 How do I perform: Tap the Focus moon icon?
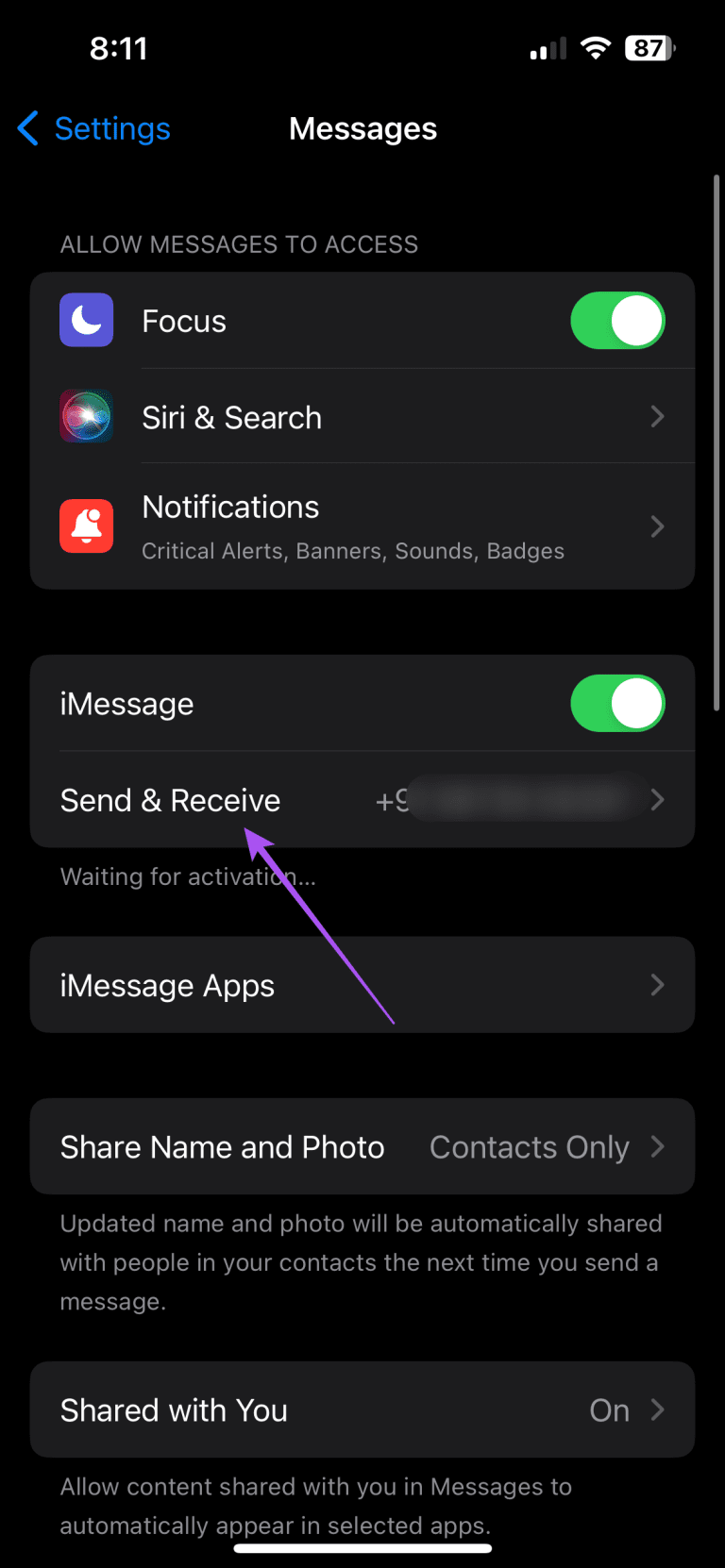point(86,320)
